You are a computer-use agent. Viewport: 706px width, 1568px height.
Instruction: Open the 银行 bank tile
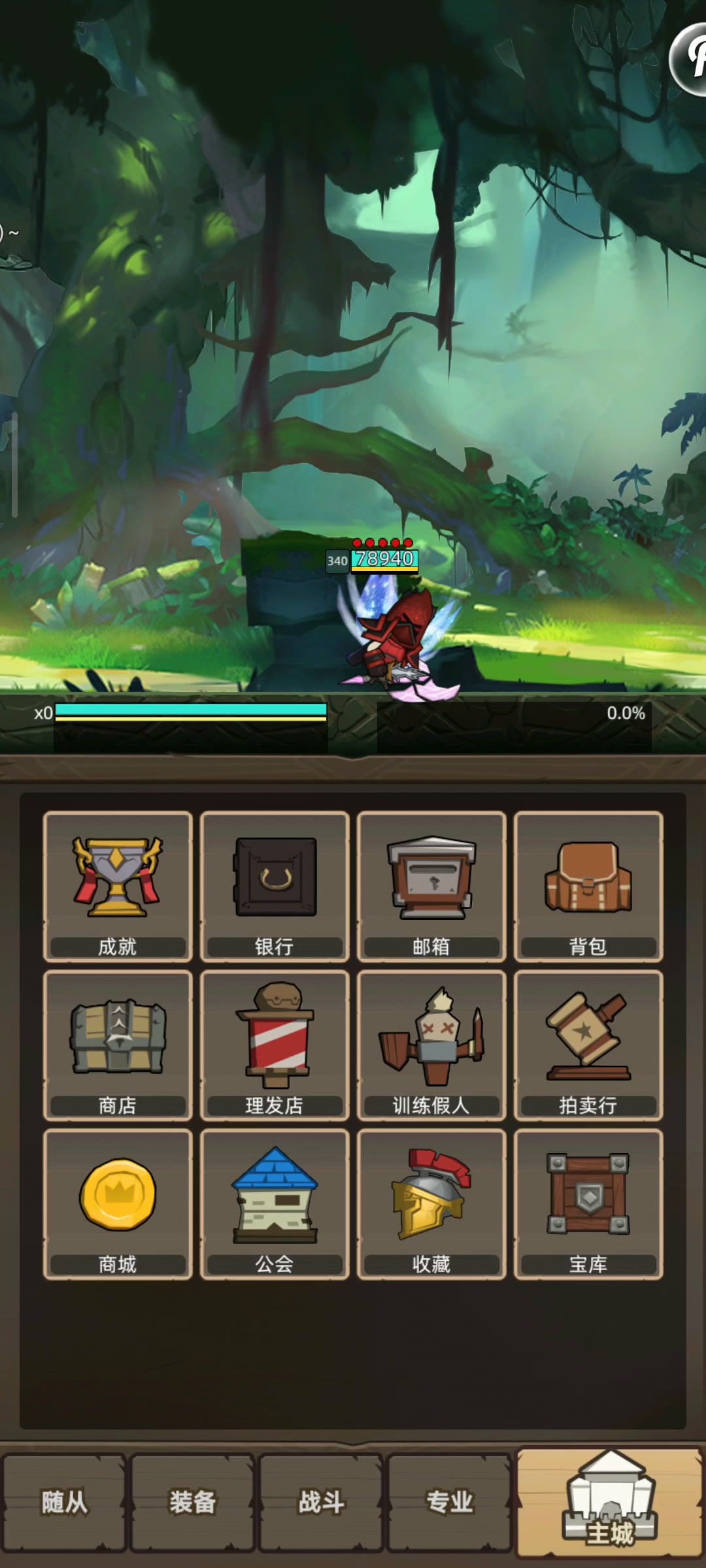coord(275,886)
